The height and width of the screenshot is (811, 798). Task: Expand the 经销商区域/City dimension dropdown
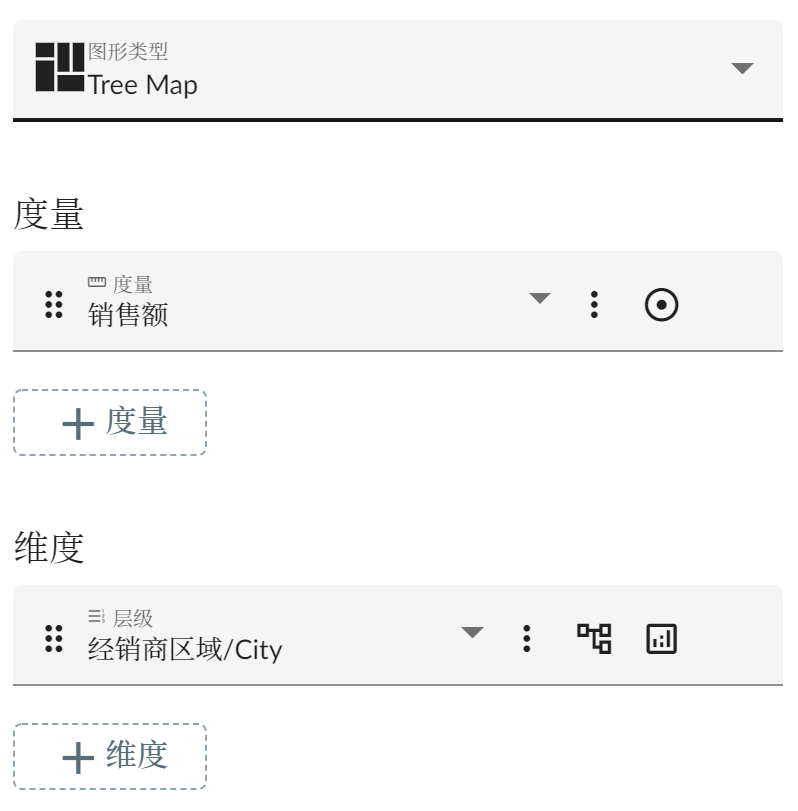473,633
